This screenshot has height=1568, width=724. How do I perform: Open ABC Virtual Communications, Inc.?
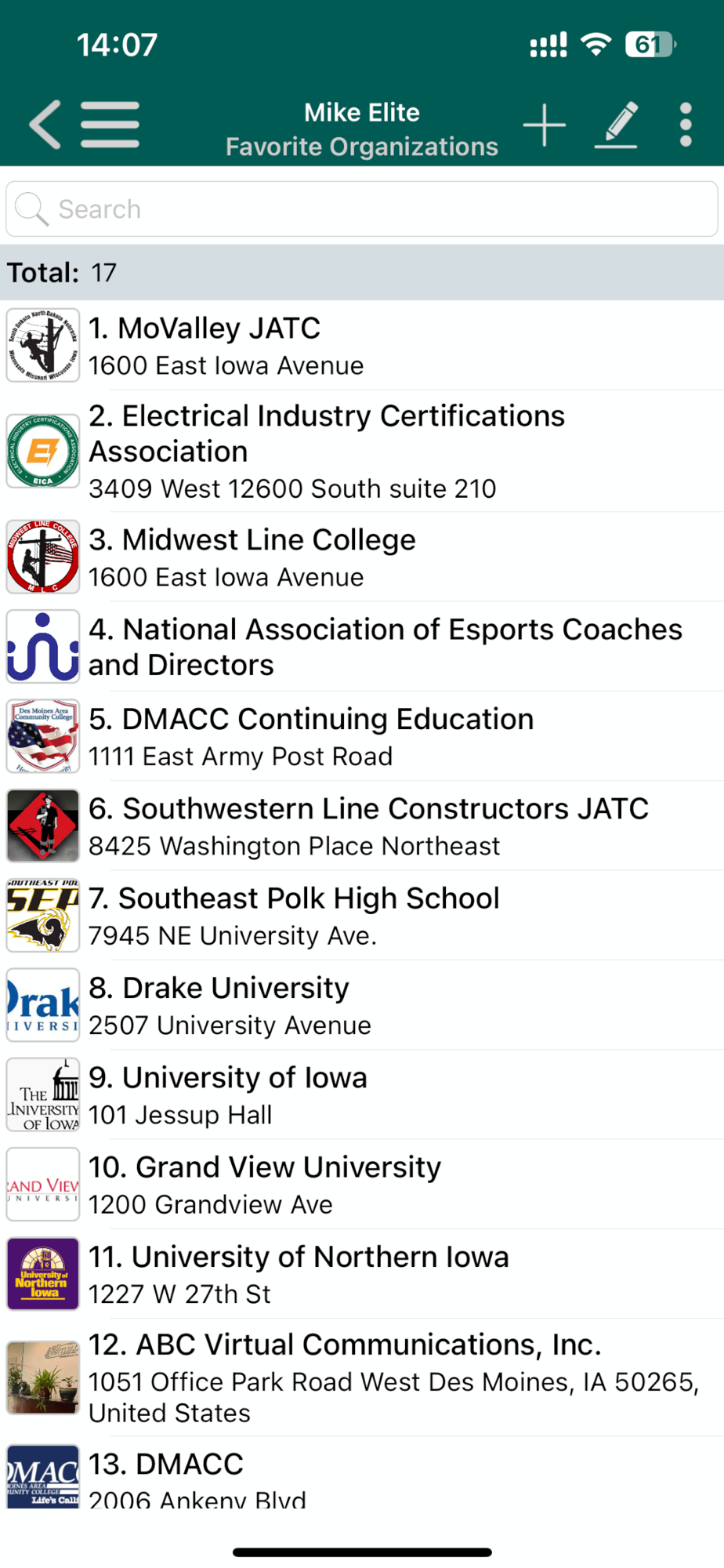[x=362, y=1377]
